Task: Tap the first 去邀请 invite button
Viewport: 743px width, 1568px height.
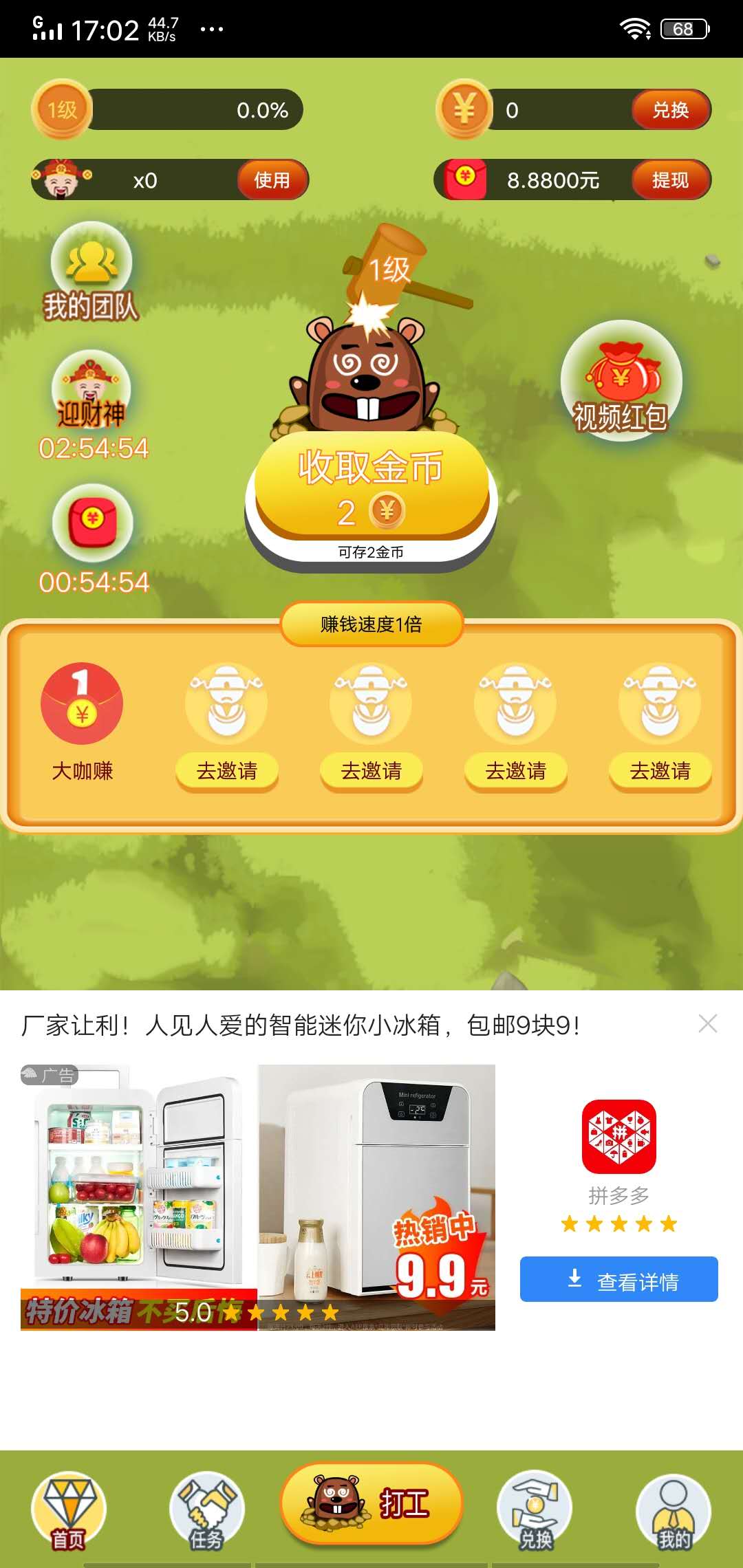Action: [226, 772]
